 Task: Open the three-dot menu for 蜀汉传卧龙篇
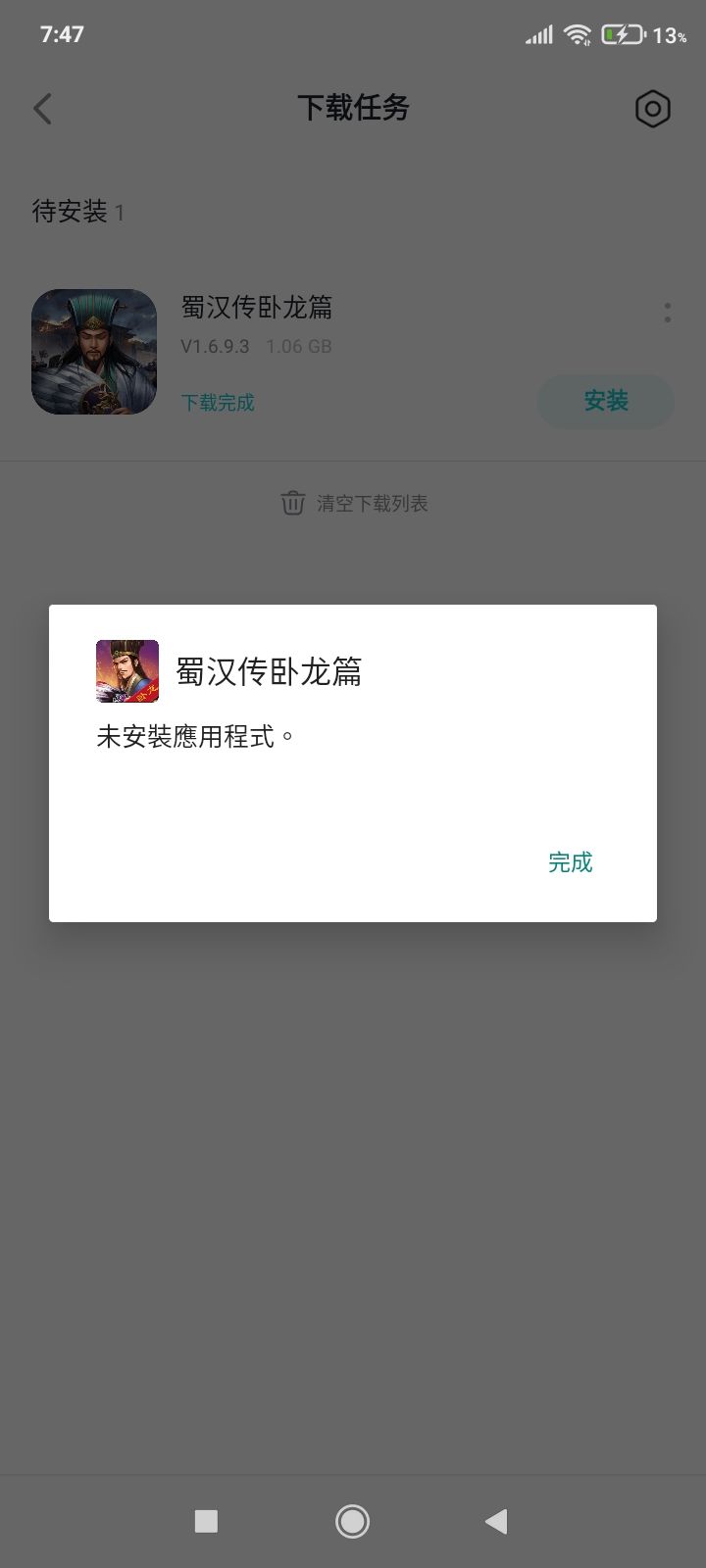click(667, 312)
